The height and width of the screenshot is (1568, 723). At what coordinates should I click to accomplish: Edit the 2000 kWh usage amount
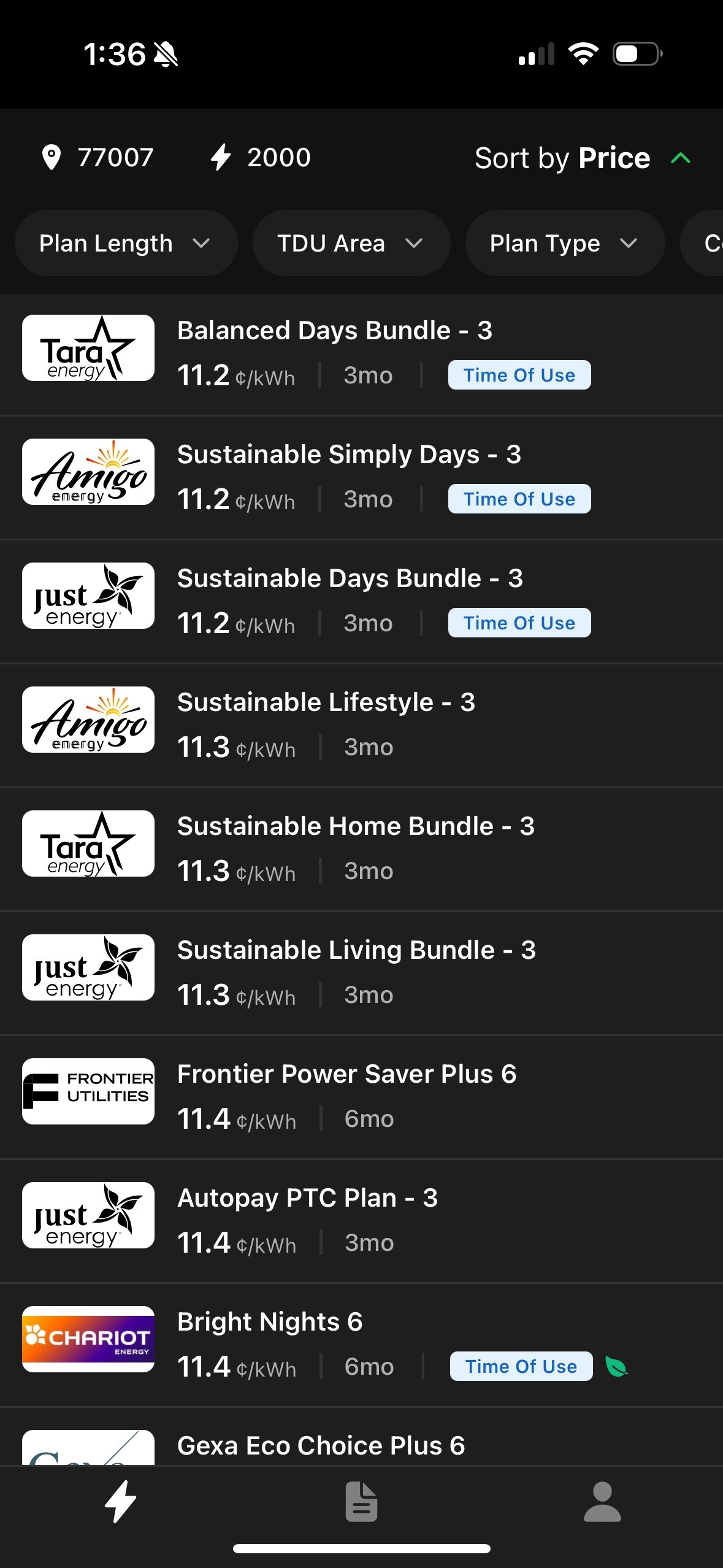coord(261,158)
